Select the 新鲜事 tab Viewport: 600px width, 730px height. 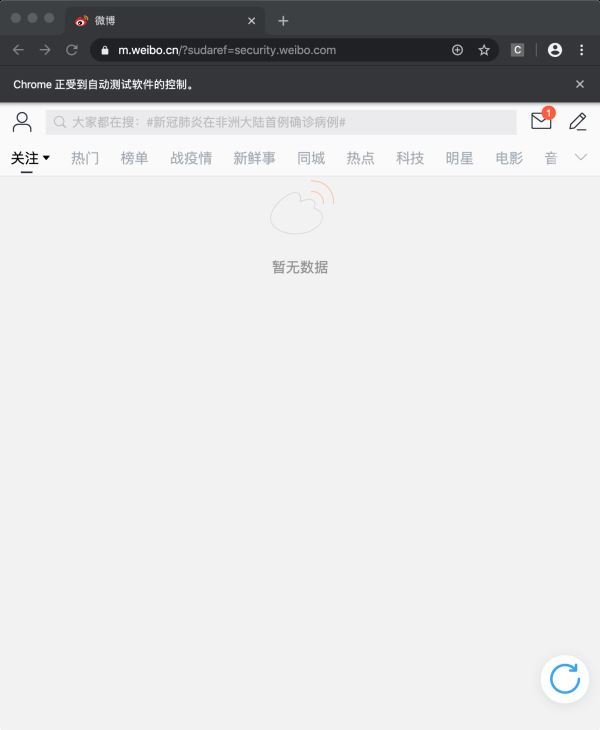[x=254, y=158]
